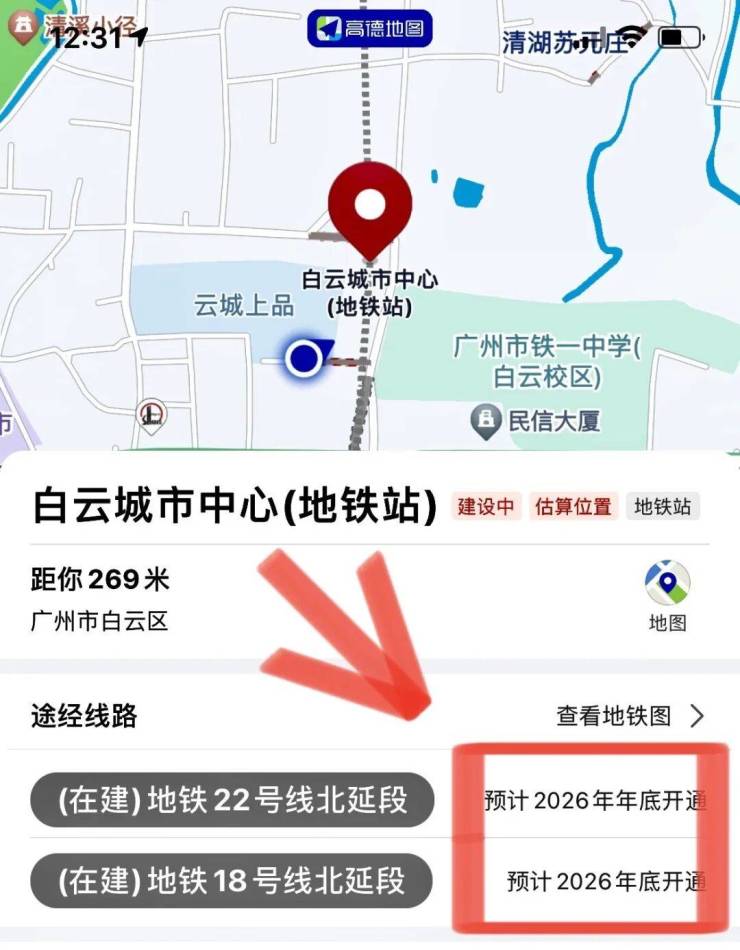Select 云城上品 on the map

tap(244, 306)
